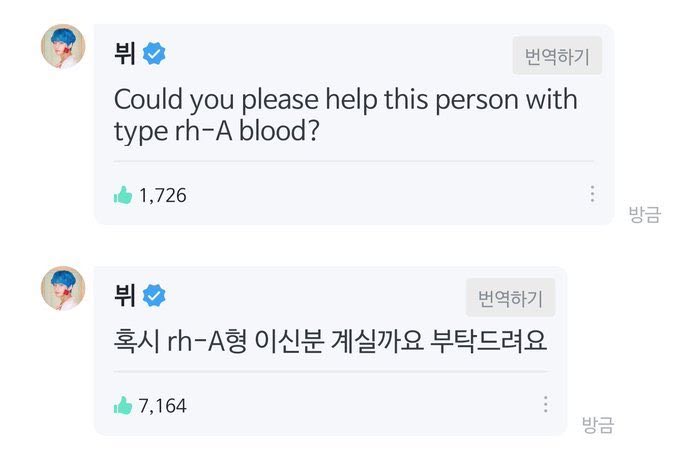This screenshot has height=451, width=680.
Task: Open 뷔's profile picture on the English post
Action: click(x=63, y=47)
